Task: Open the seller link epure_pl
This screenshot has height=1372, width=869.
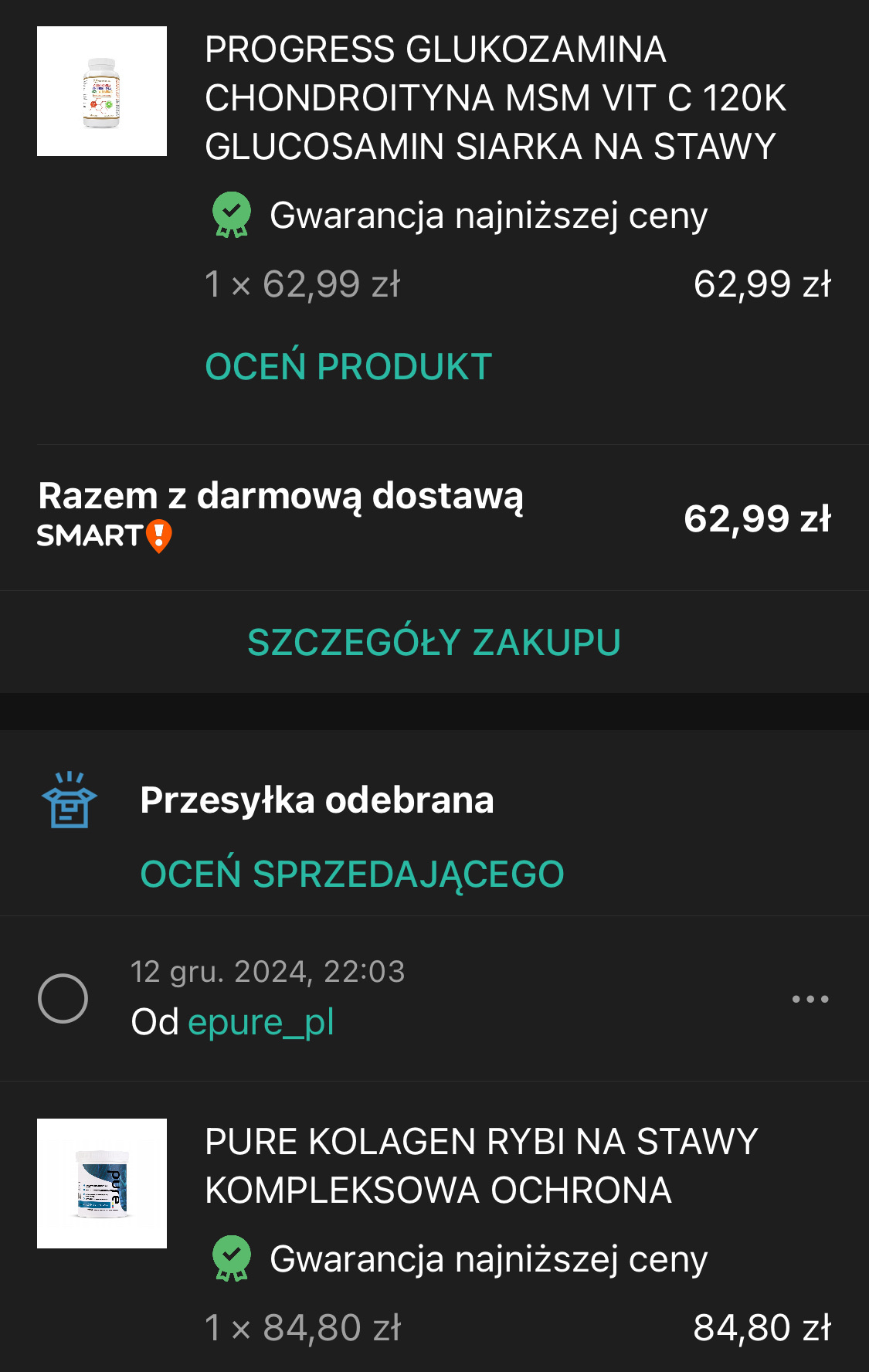Action: click(260, 1022)
